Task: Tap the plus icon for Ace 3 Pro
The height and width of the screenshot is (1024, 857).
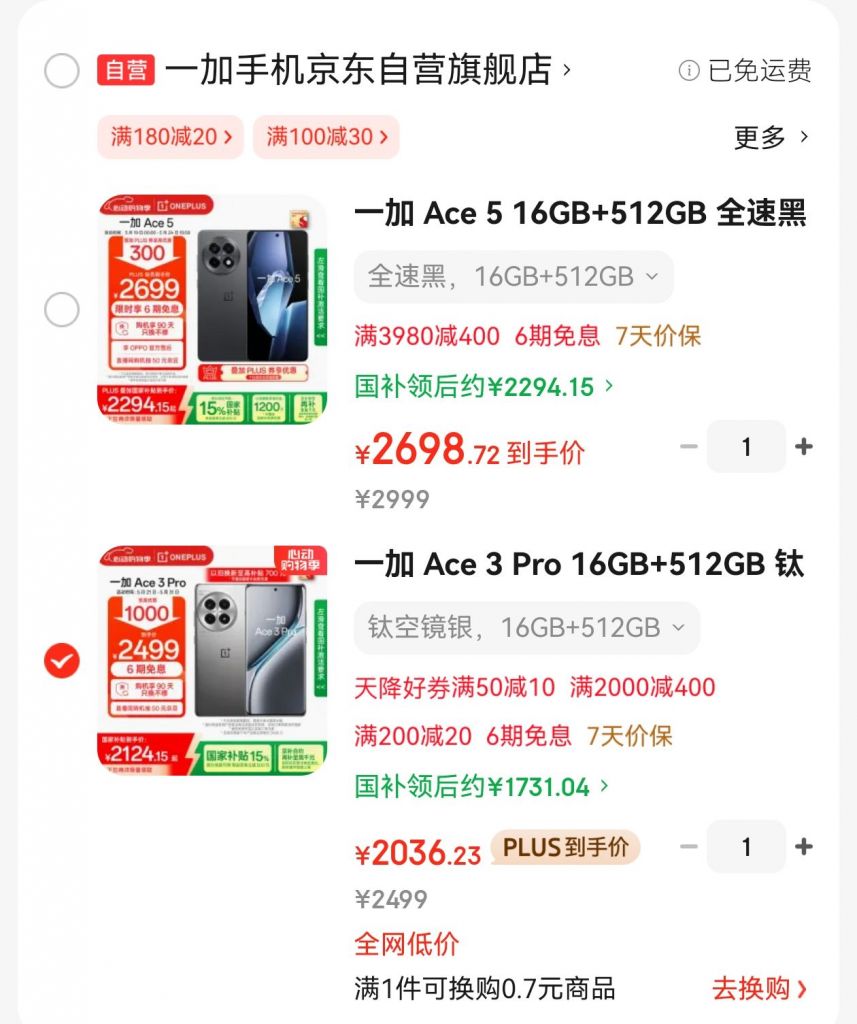Action: pyautogui.click(x=803, y=847)
